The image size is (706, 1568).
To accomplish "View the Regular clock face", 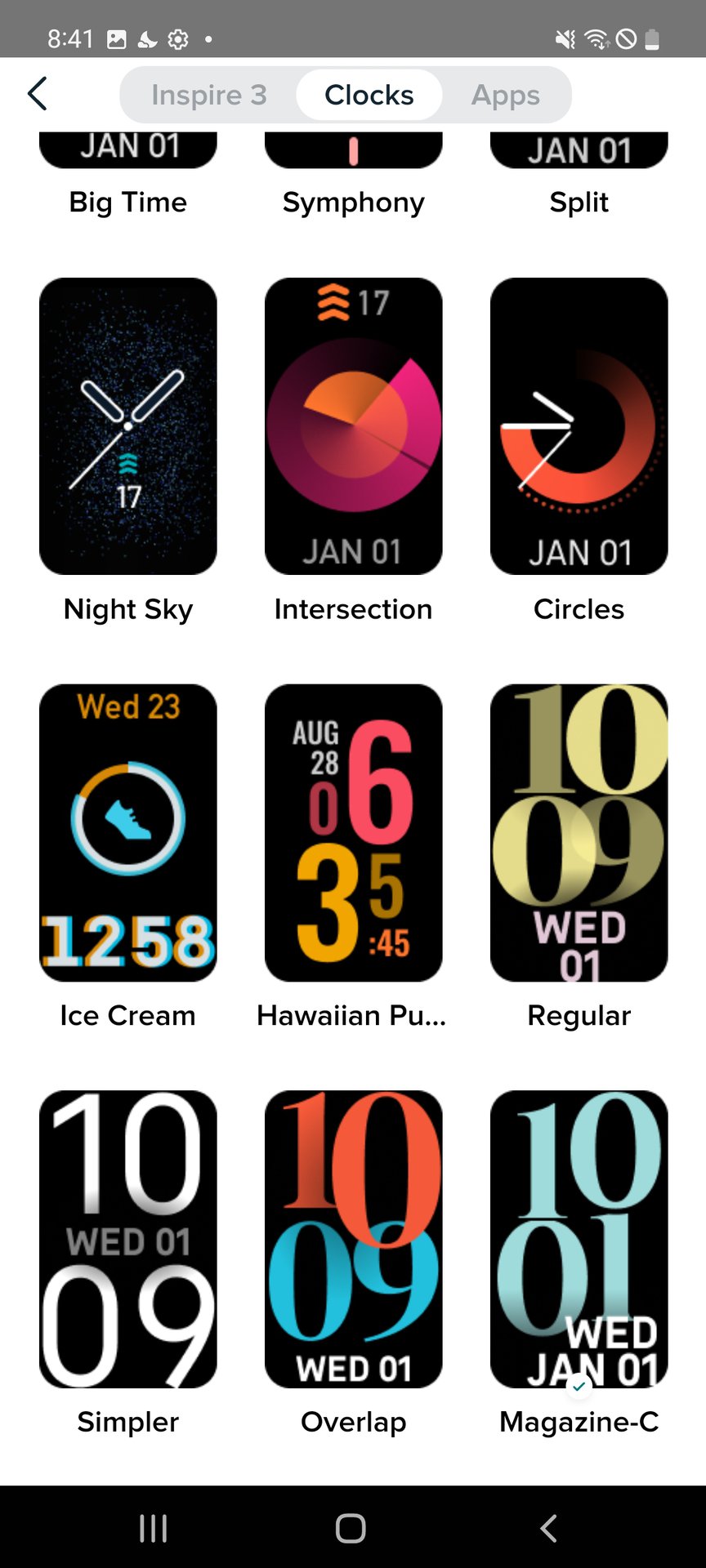I will [x=579, y=832].
